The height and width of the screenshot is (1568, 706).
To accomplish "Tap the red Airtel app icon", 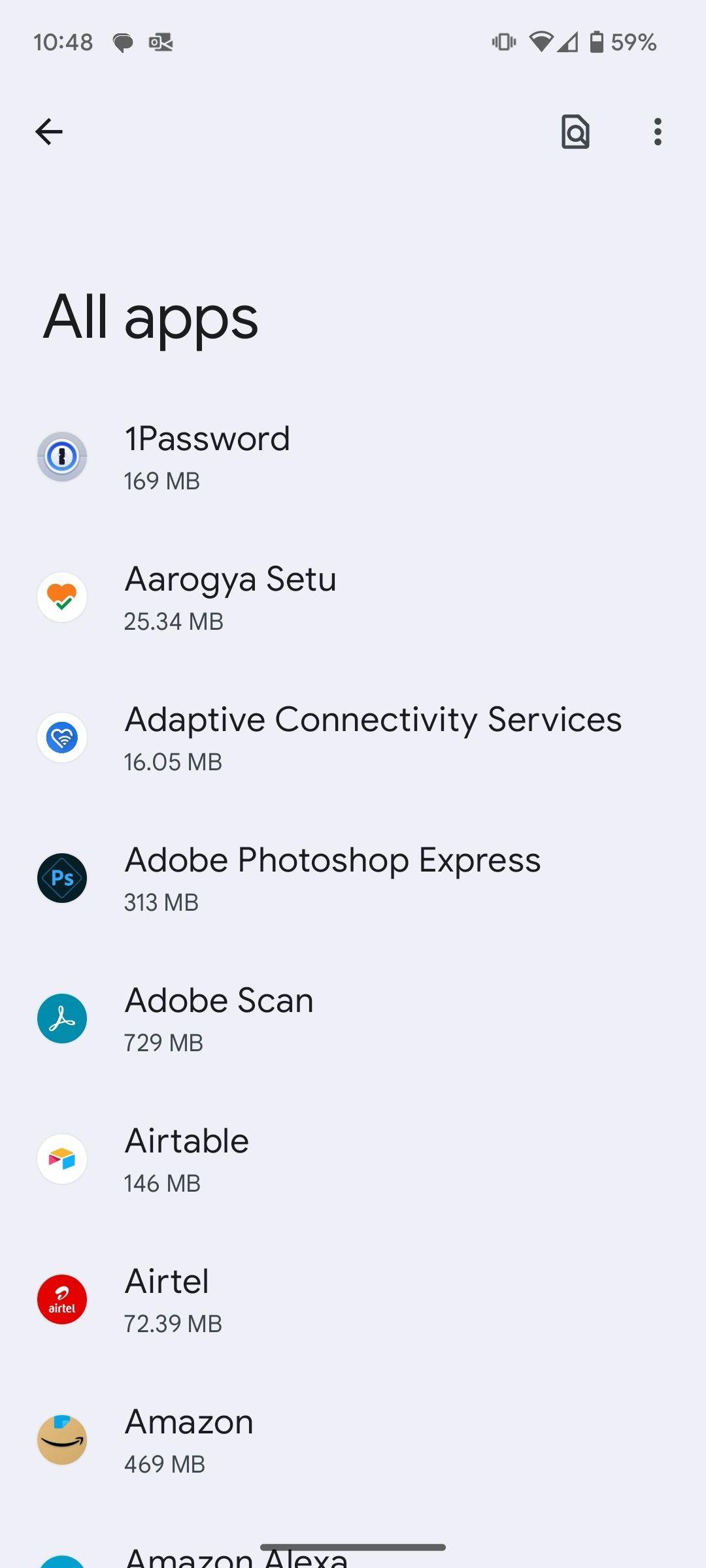I will coord(61,1299).
